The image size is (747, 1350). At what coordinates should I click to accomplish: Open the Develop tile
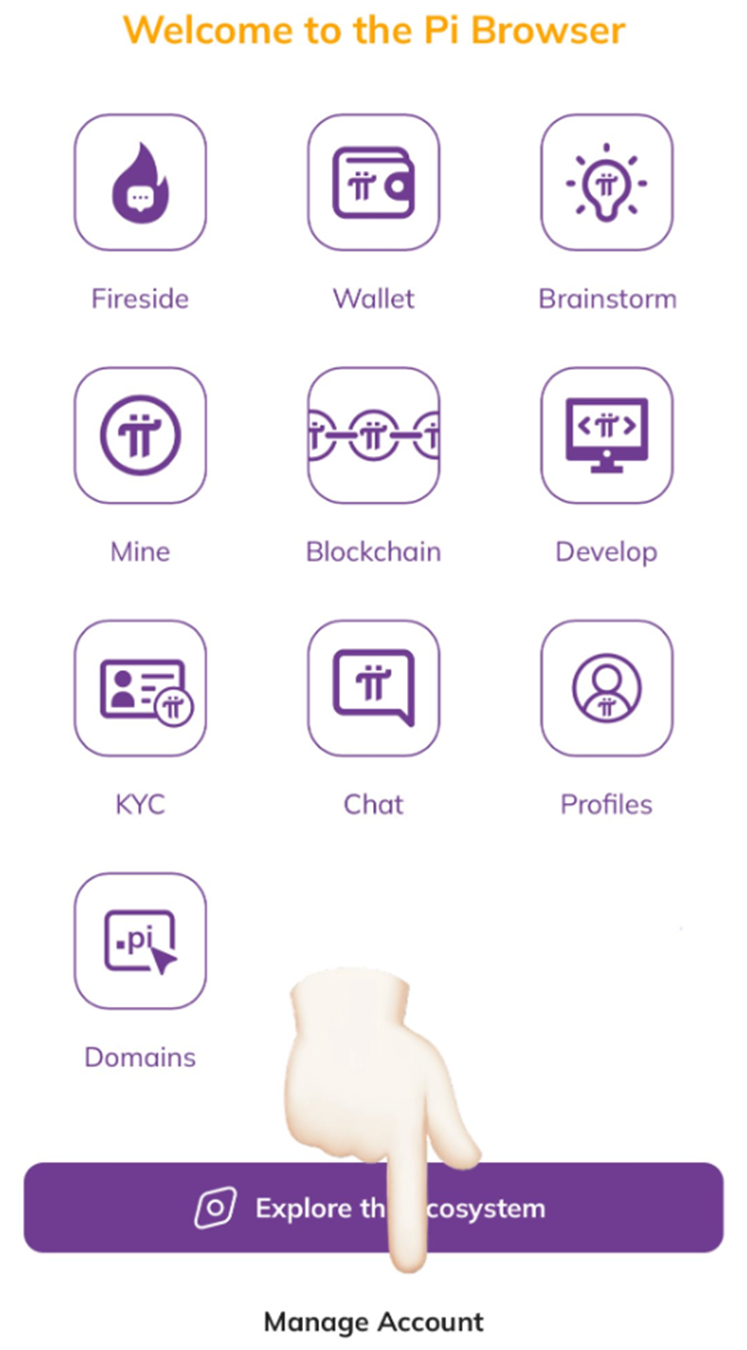606,435
